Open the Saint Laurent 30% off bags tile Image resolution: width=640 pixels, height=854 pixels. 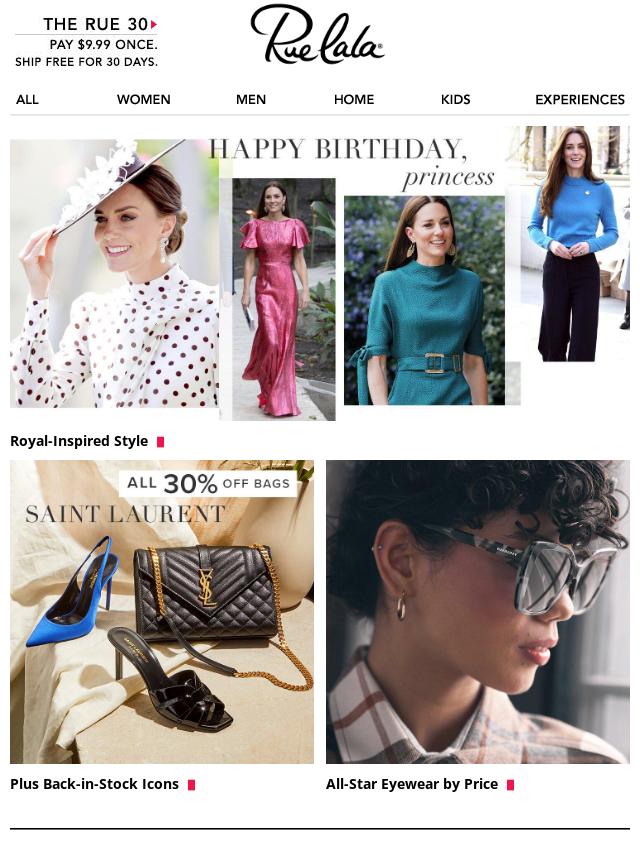[x=162, y=612]
